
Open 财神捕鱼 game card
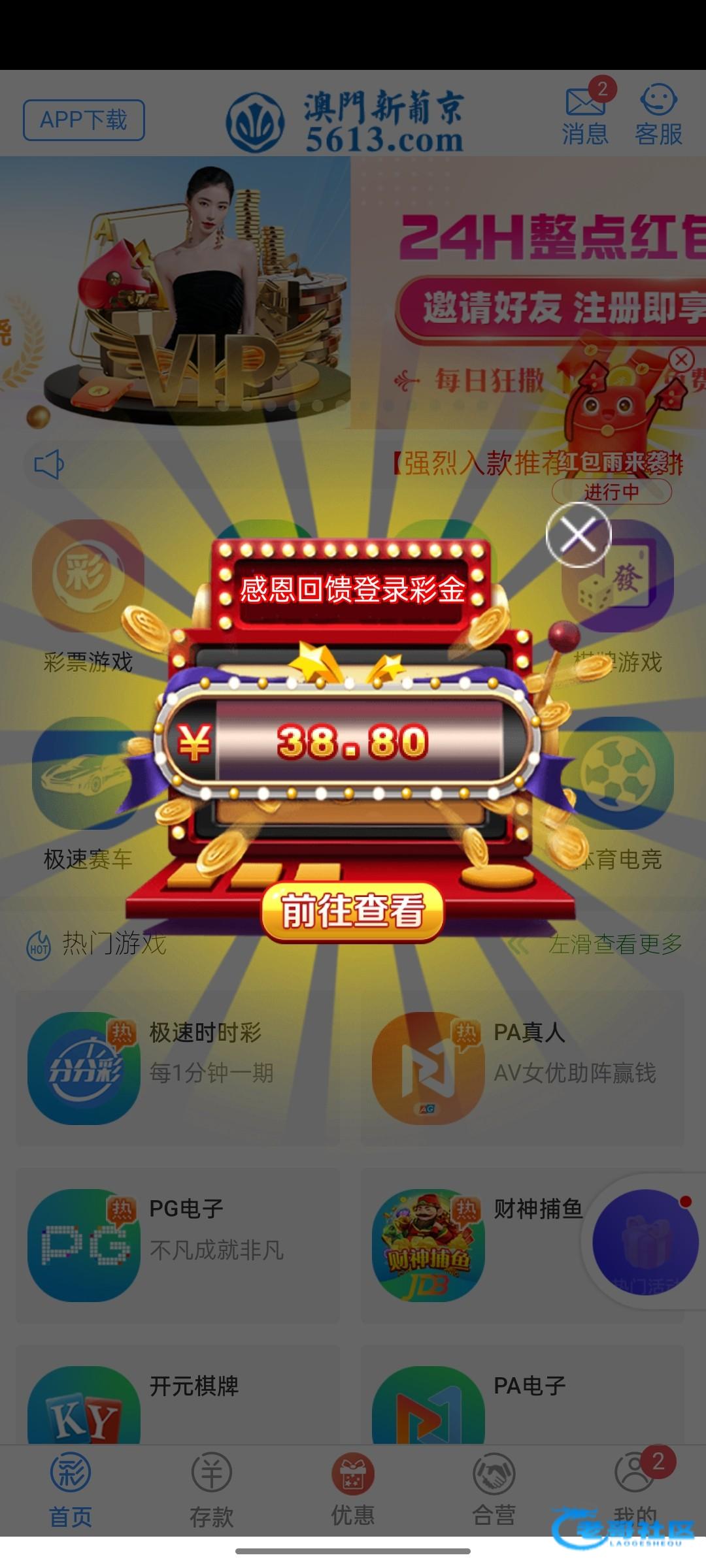click(477, 1245)
